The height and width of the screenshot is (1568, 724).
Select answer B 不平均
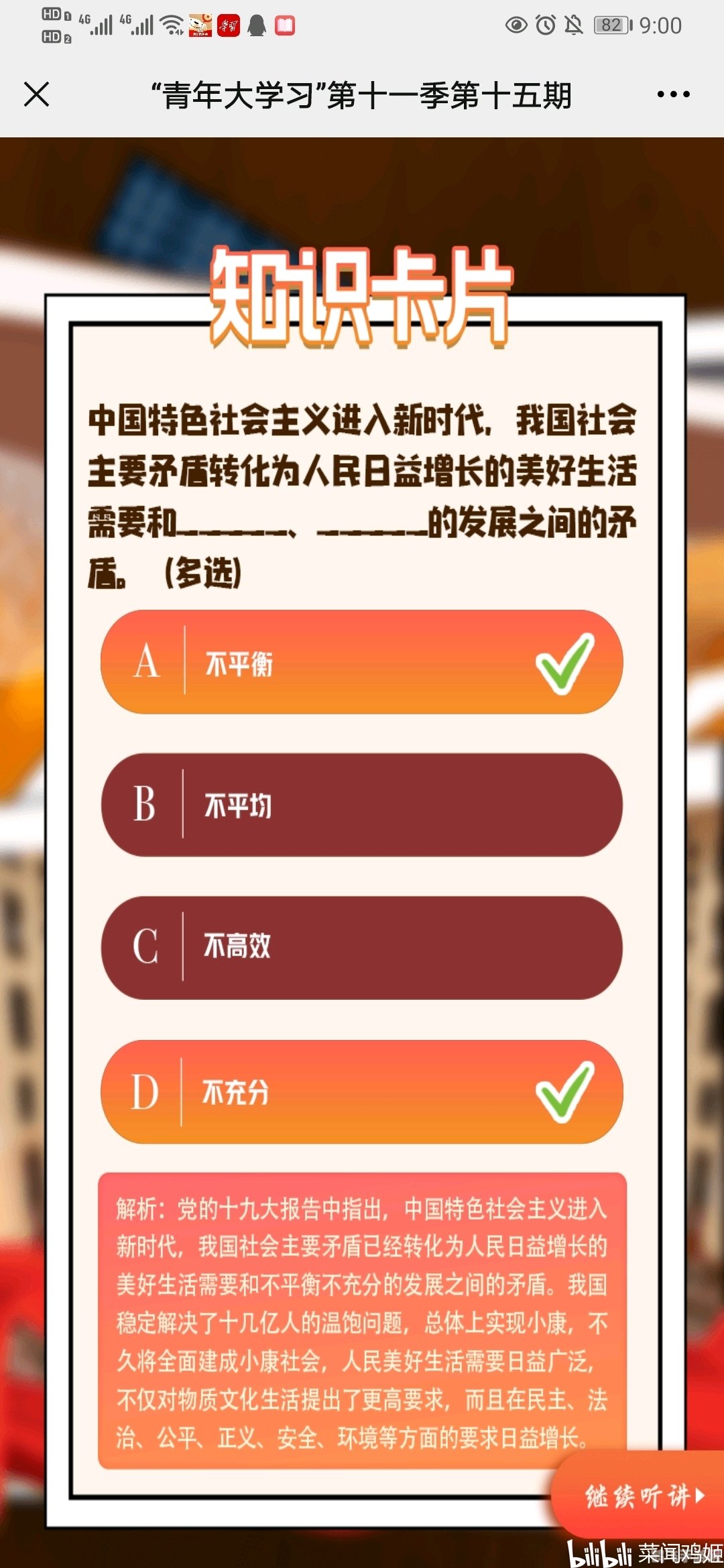pyautogui.click(x=361, y=805)
